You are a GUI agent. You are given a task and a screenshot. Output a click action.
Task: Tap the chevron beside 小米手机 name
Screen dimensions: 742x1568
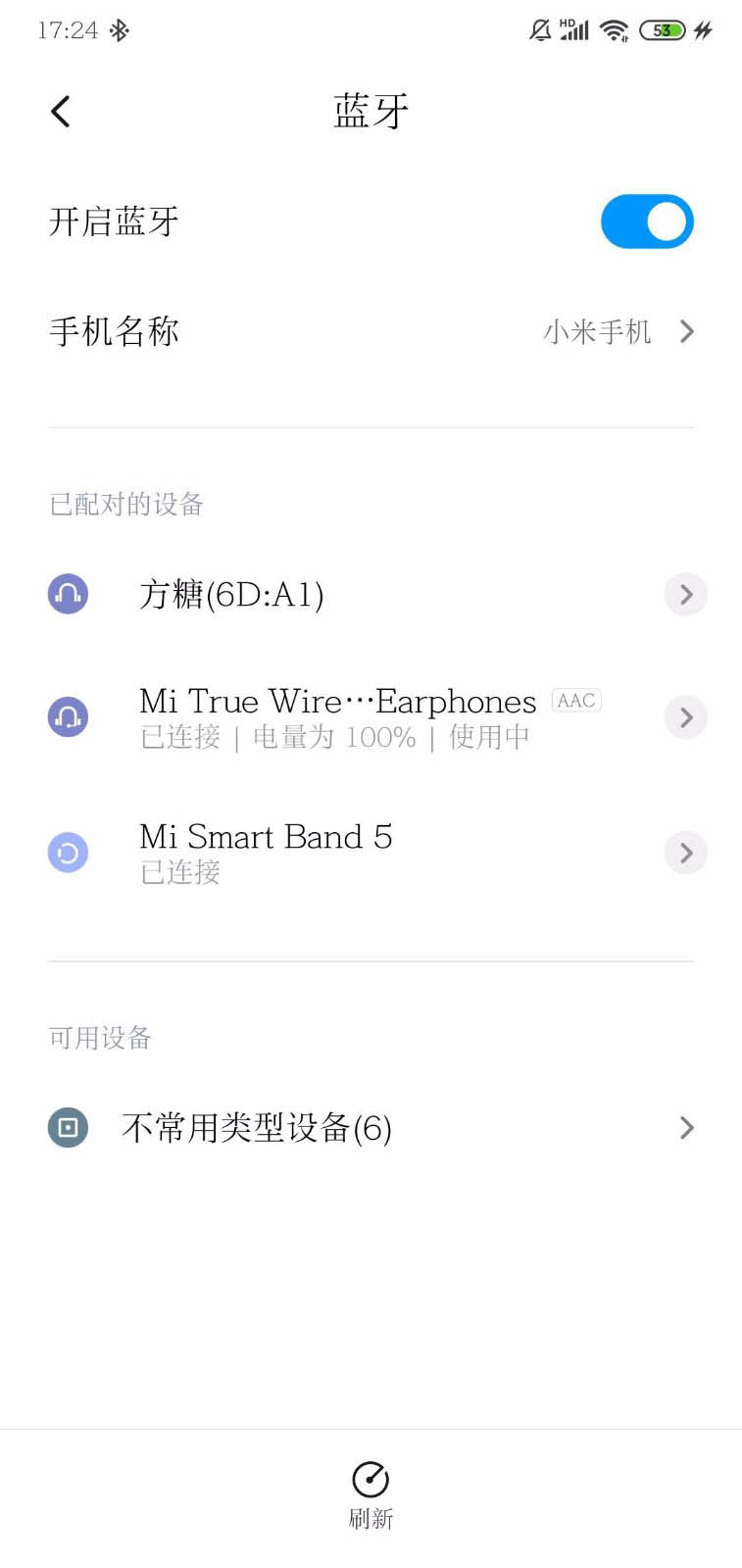(x=687, y=331)
